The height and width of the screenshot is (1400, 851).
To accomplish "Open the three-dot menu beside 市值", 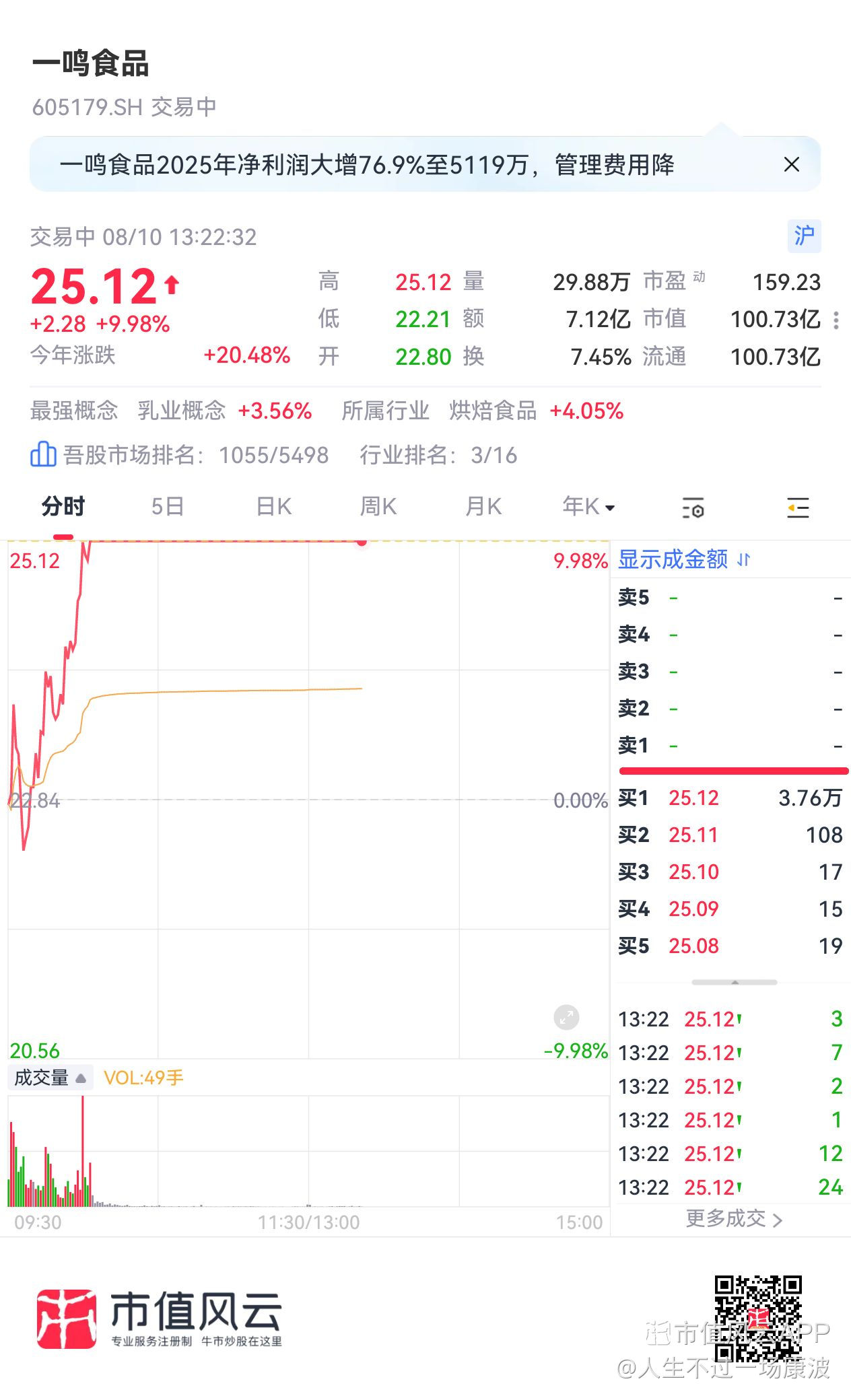I will click(x=836, y=320).
